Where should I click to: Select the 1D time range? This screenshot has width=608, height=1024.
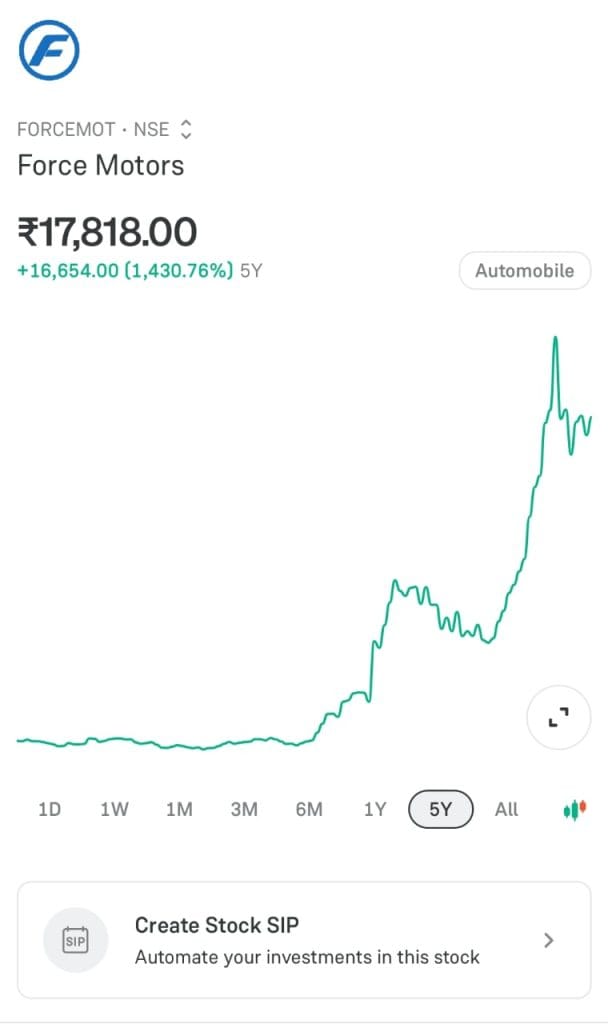coord(49,809)
